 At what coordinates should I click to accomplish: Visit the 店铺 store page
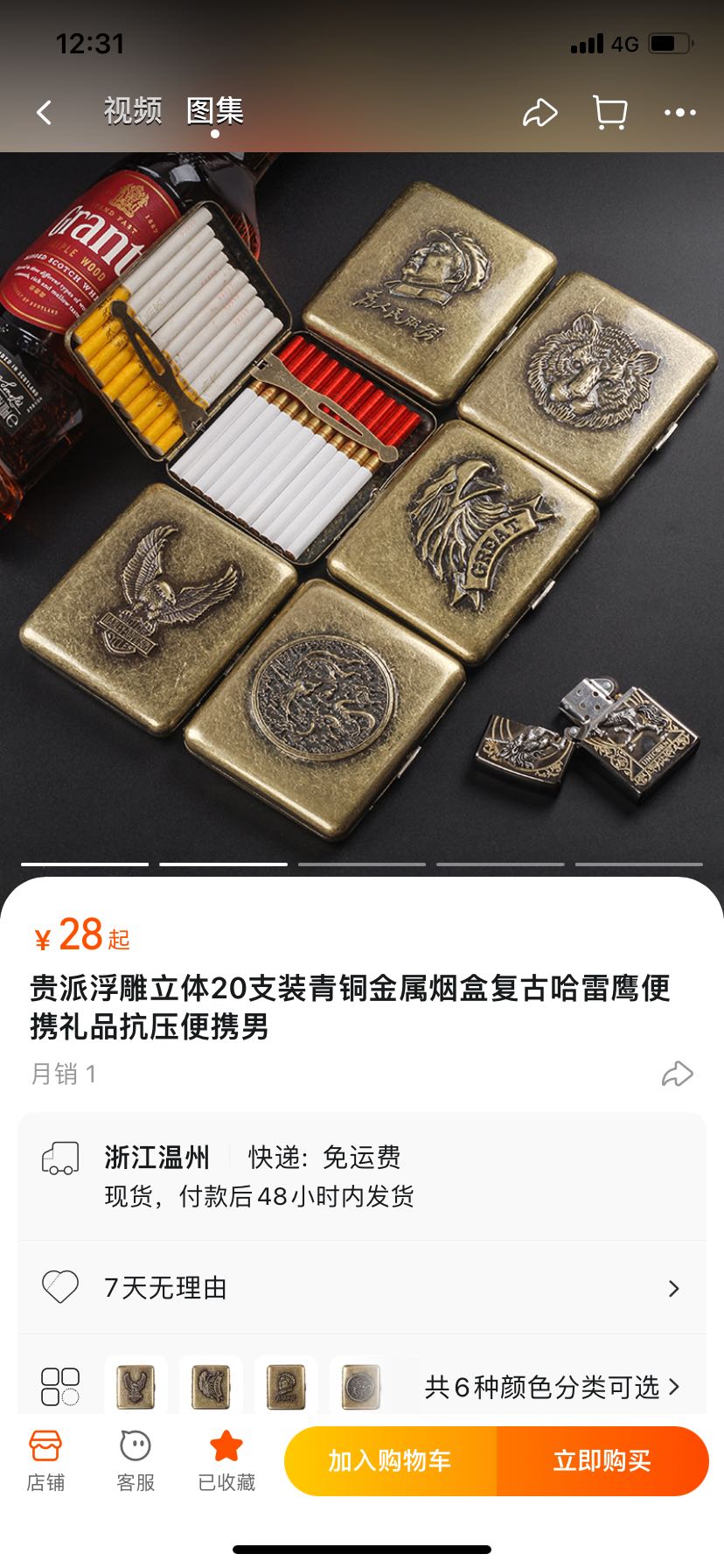pyautogui.click(x=45, y=1461)
